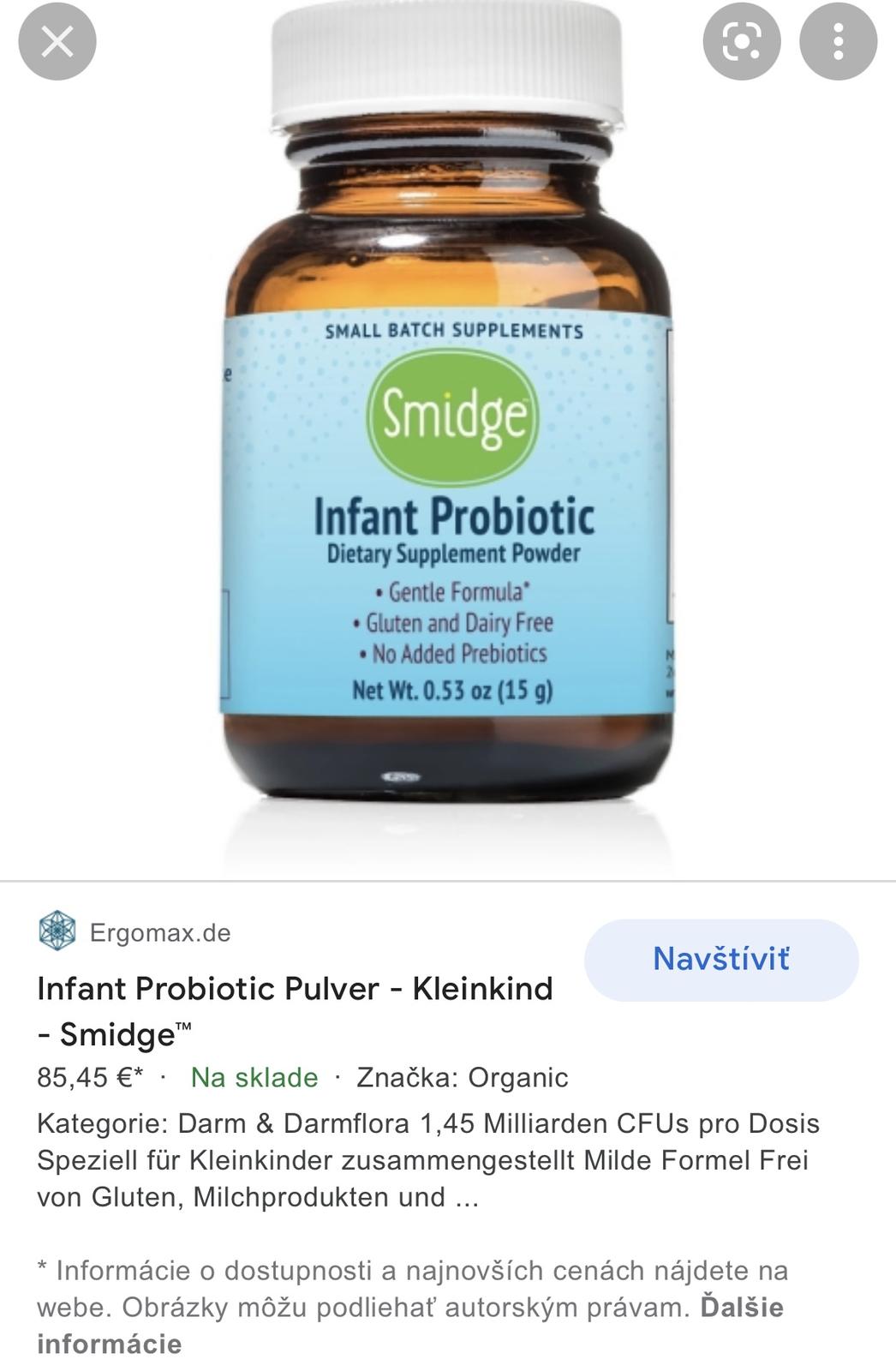Search this image with Lens

tap(741, 40)
